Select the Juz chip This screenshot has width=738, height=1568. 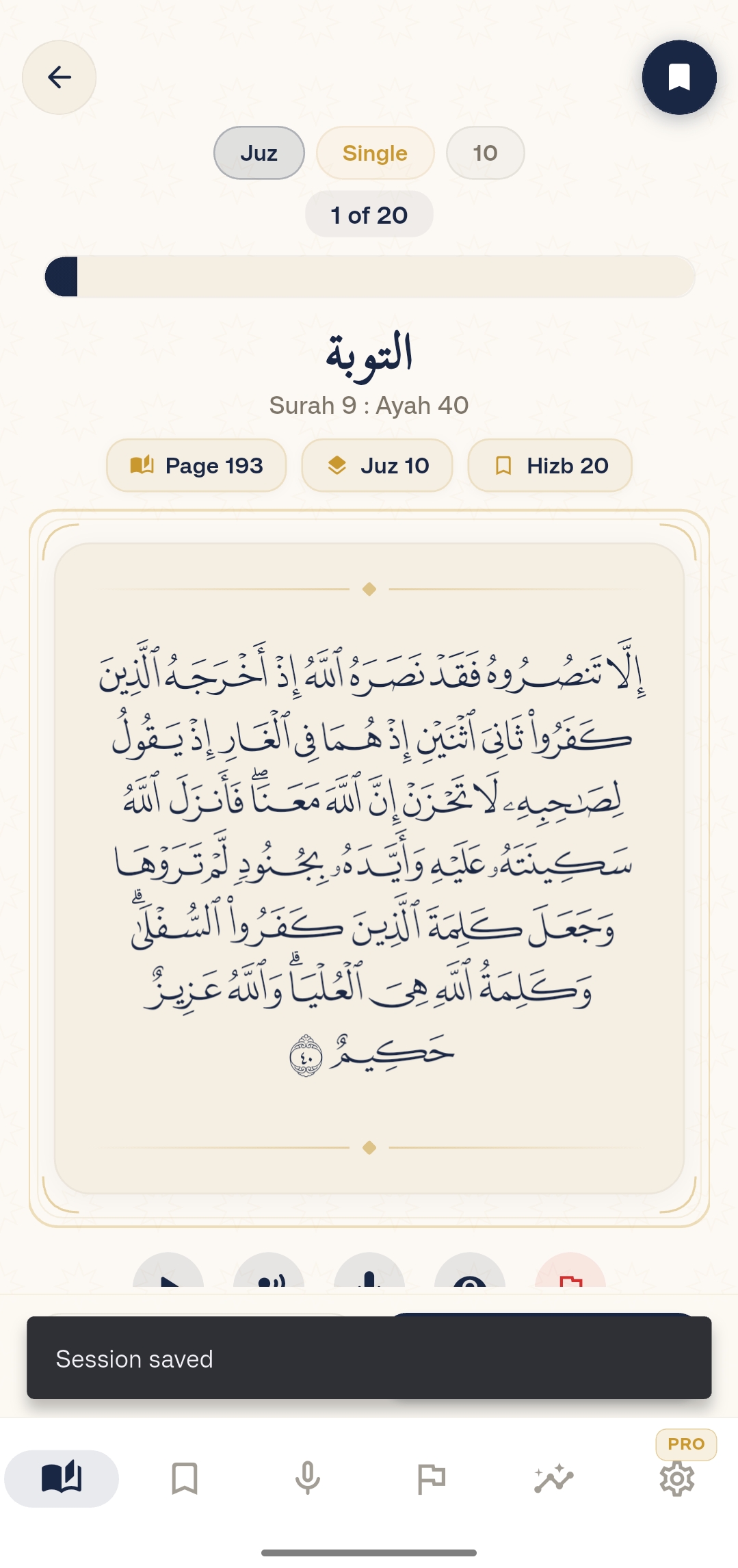pos(259,153)
